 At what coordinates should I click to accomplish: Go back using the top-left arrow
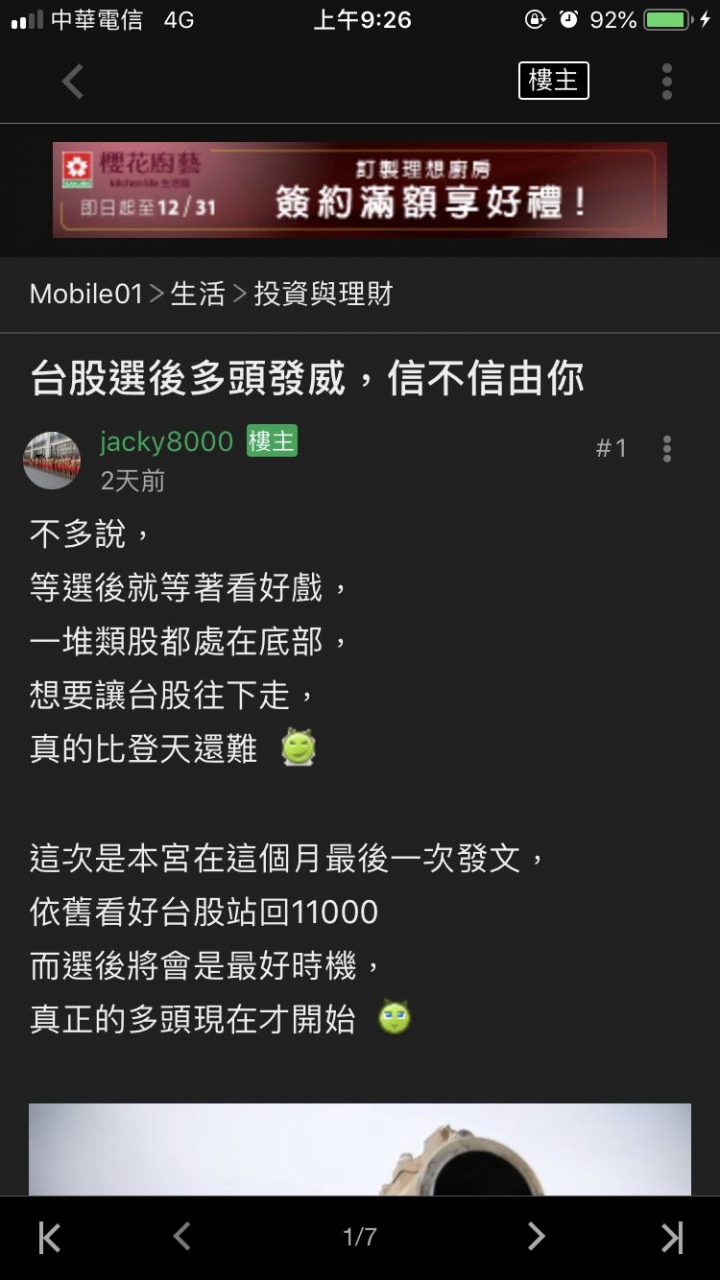click(73, 82)
